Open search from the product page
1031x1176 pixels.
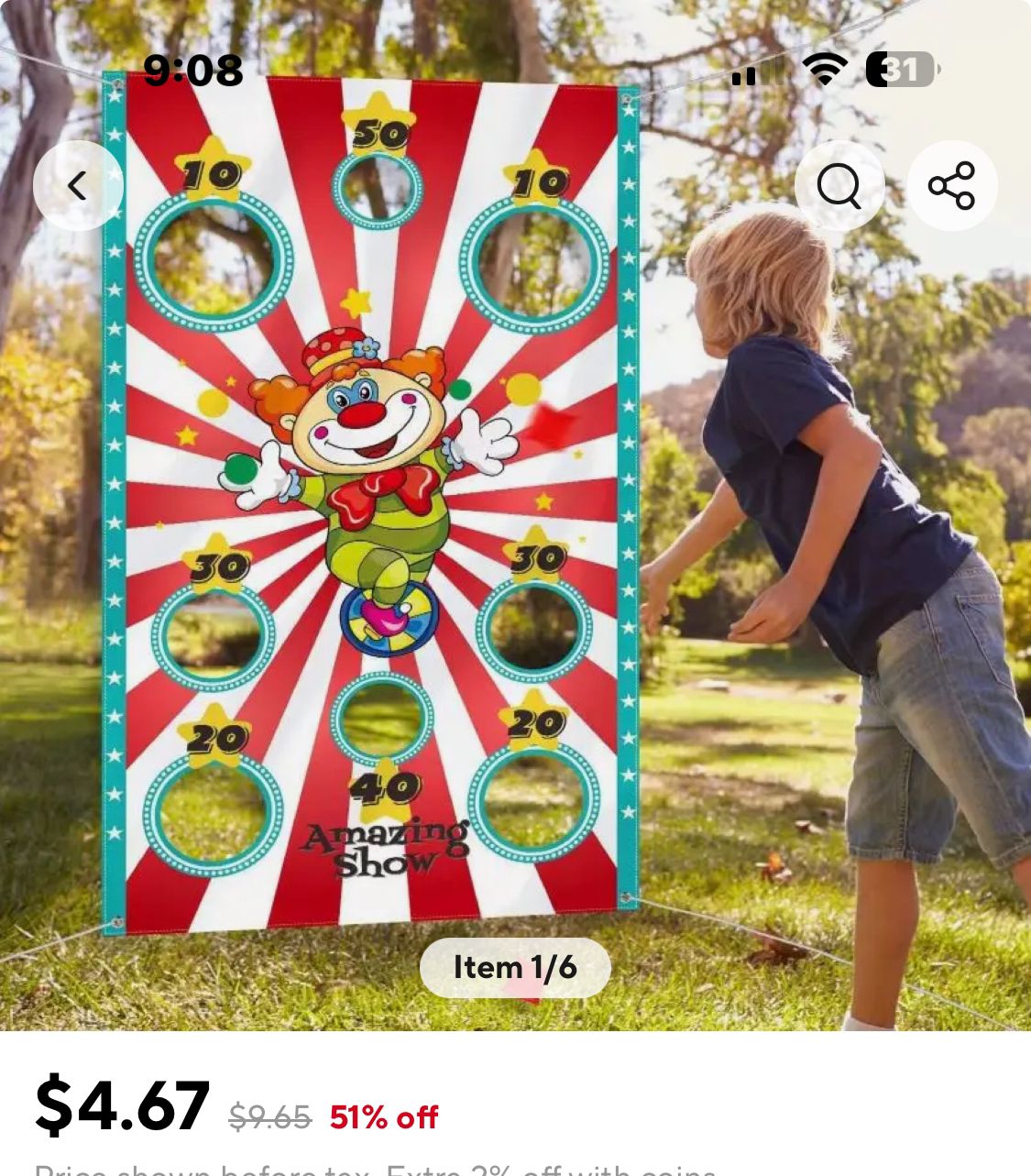coord(839,185)
